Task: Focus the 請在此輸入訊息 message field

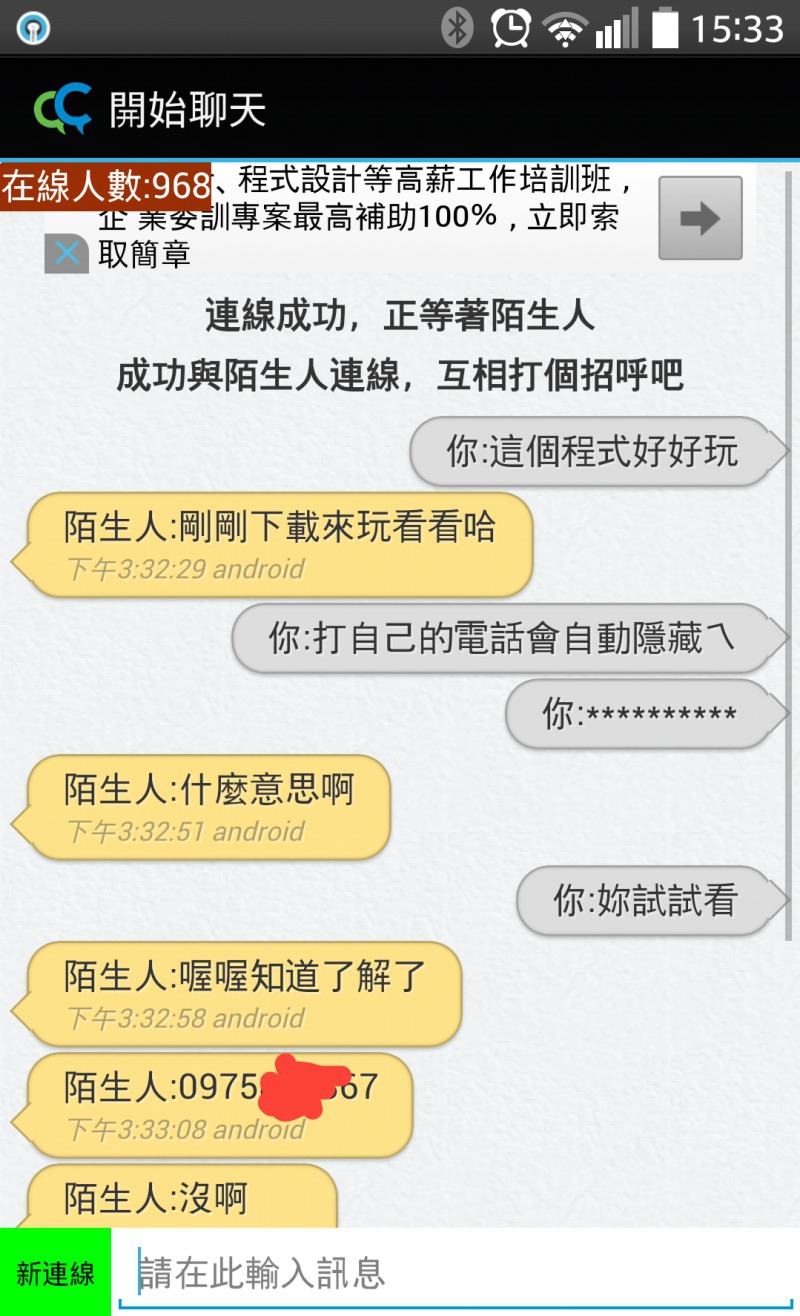Action: click(456, 1273)
